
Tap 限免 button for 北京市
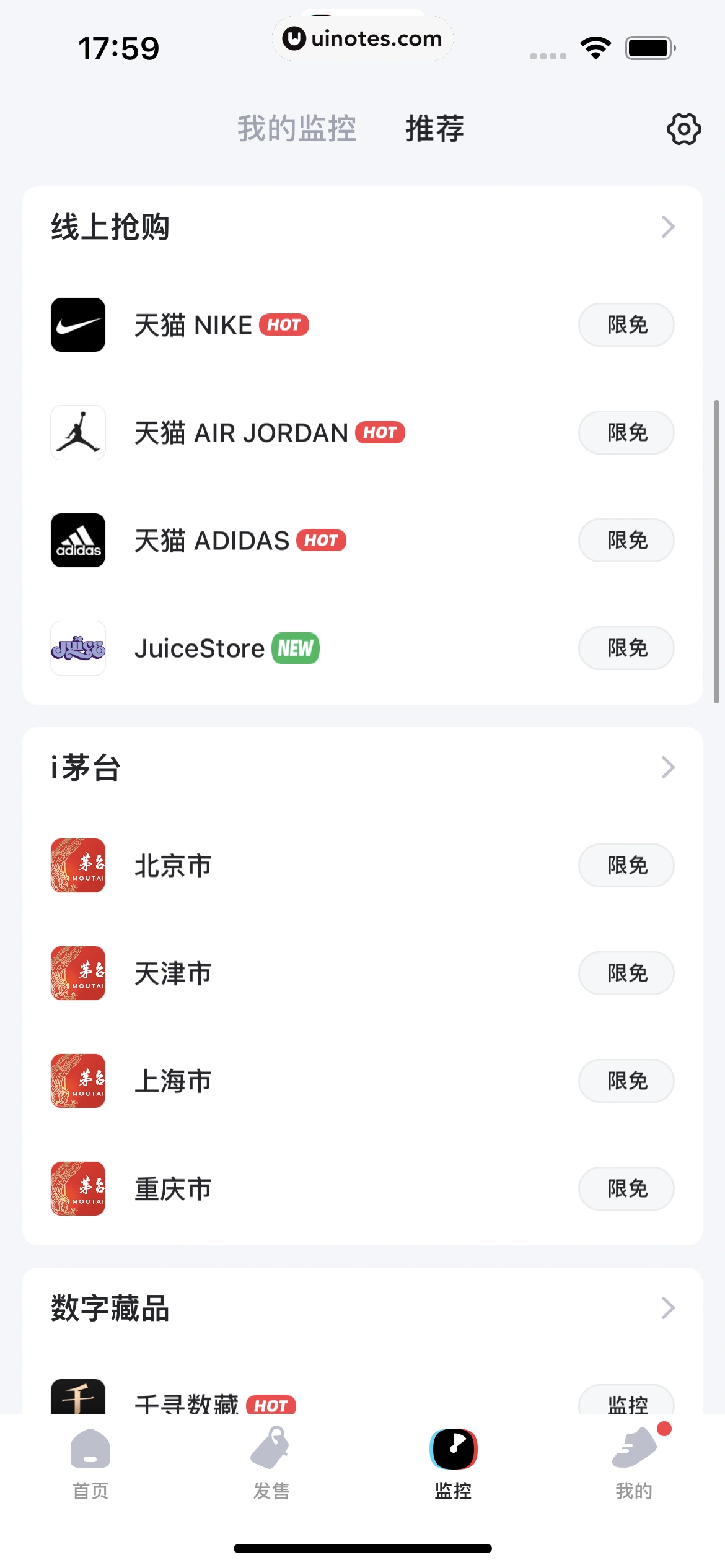[x=626, y=865]
